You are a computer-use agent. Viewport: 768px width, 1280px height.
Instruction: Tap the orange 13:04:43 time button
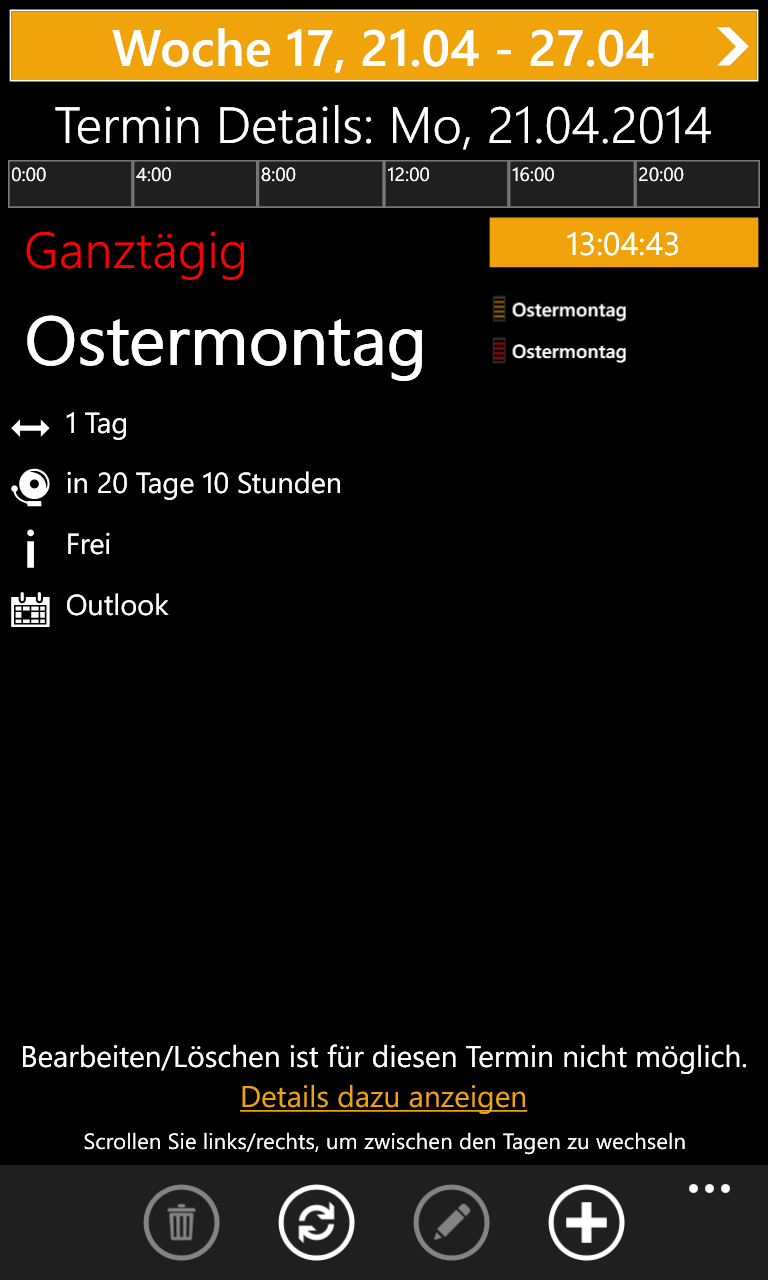pyautogui.click(x=623, y=243)
